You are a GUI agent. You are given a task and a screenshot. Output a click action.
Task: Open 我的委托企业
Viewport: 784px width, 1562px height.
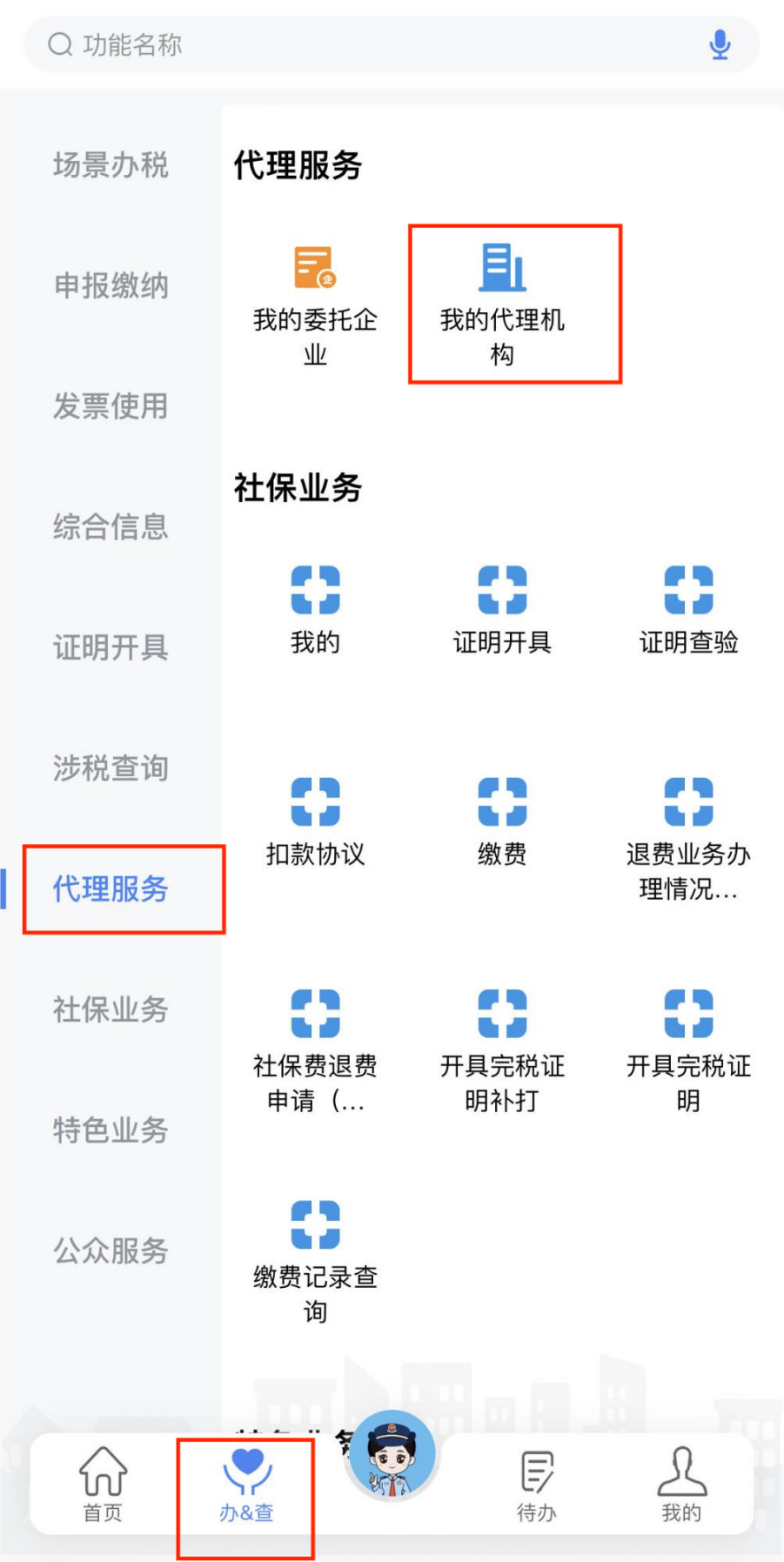point(315,305)
